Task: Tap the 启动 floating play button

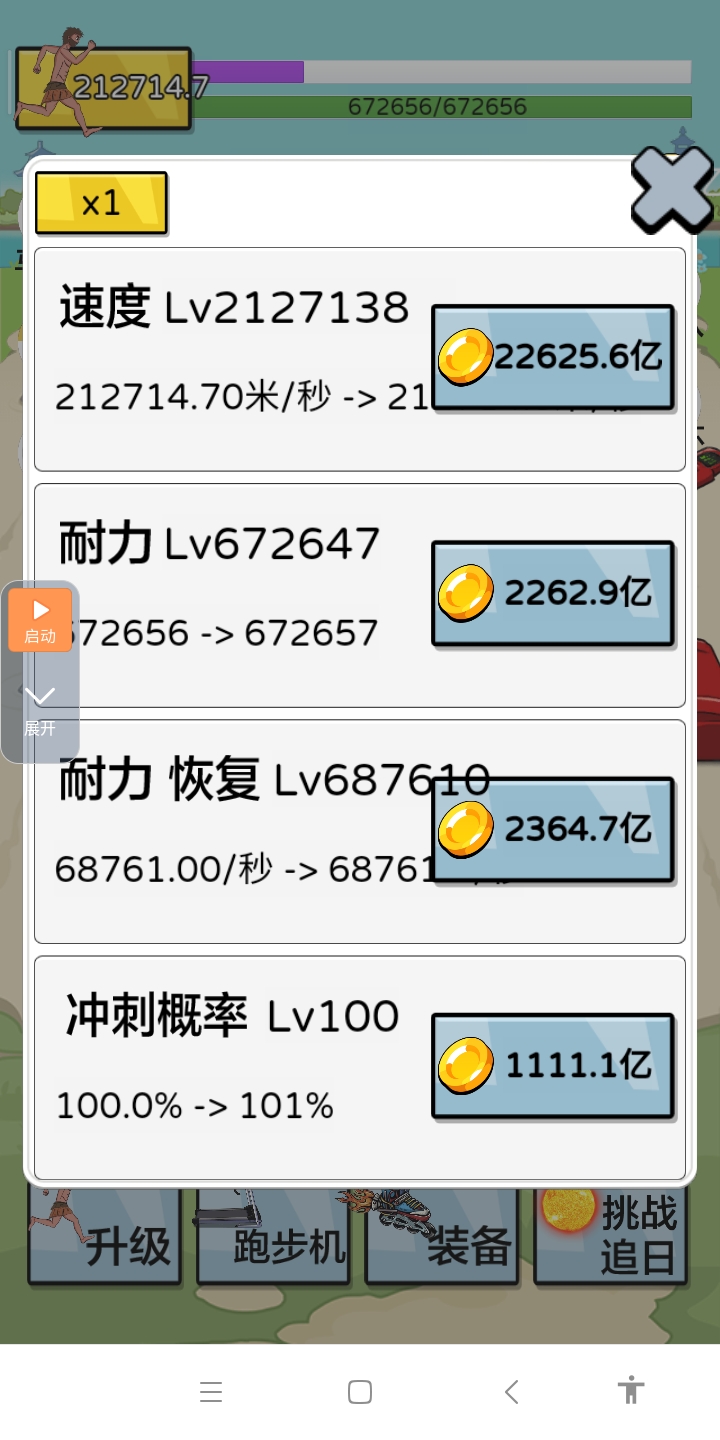Action: 40,620
